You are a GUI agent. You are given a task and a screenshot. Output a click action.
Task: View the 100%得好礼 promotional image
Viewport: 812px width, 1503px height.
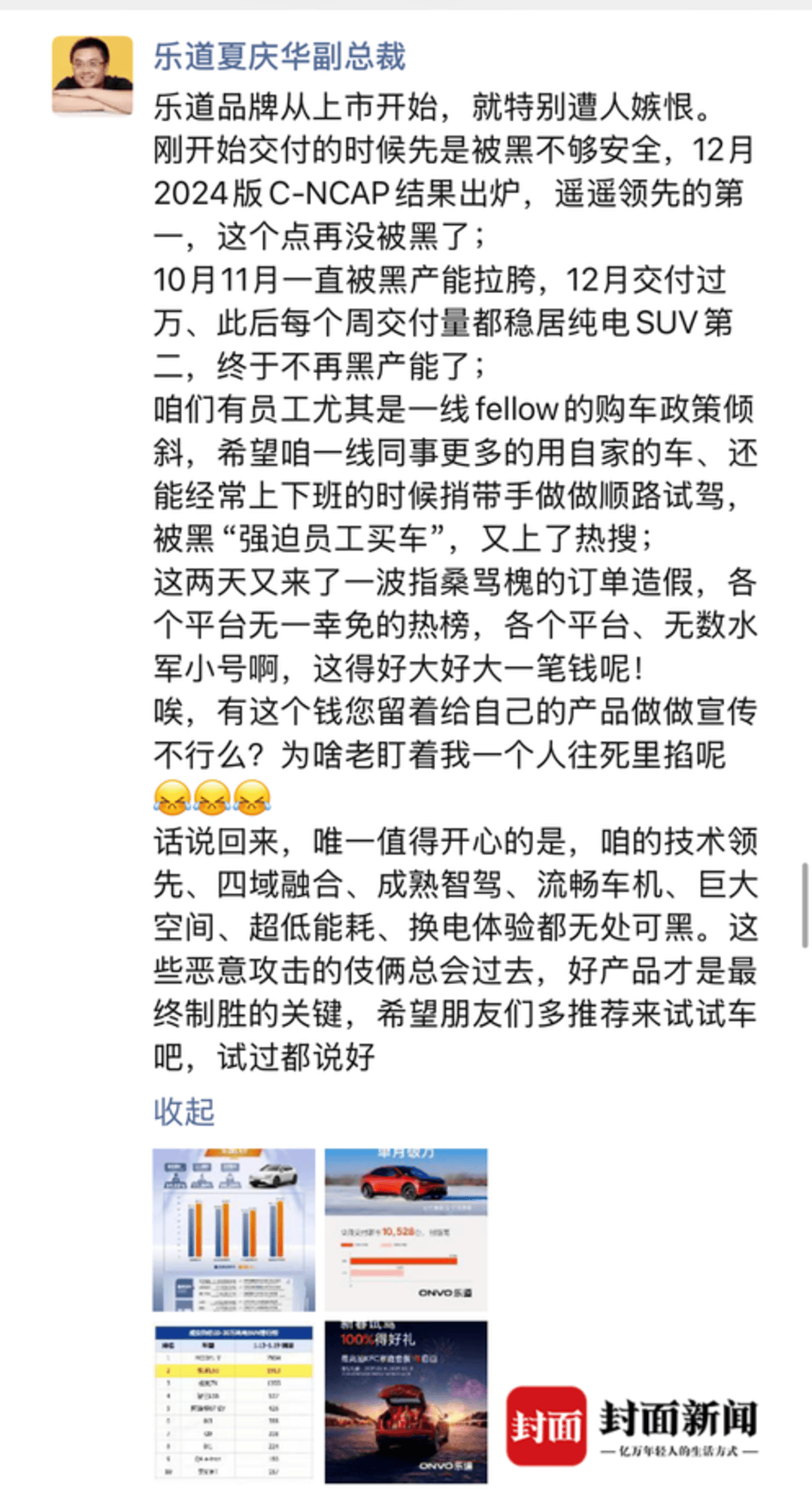(406, 1402)
